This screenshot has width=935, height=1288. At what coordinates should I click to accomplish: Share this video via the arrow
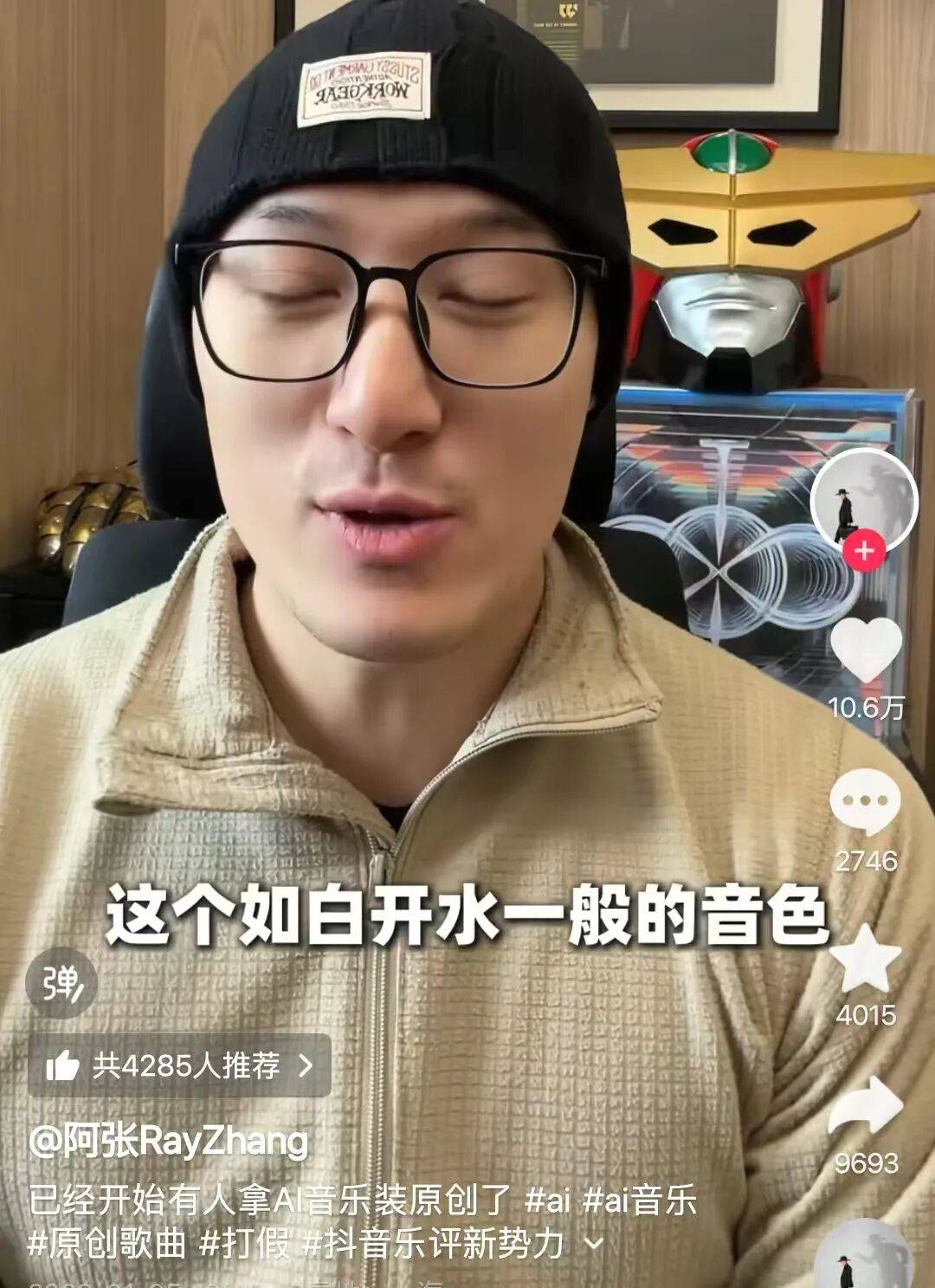coord(865,1107)
